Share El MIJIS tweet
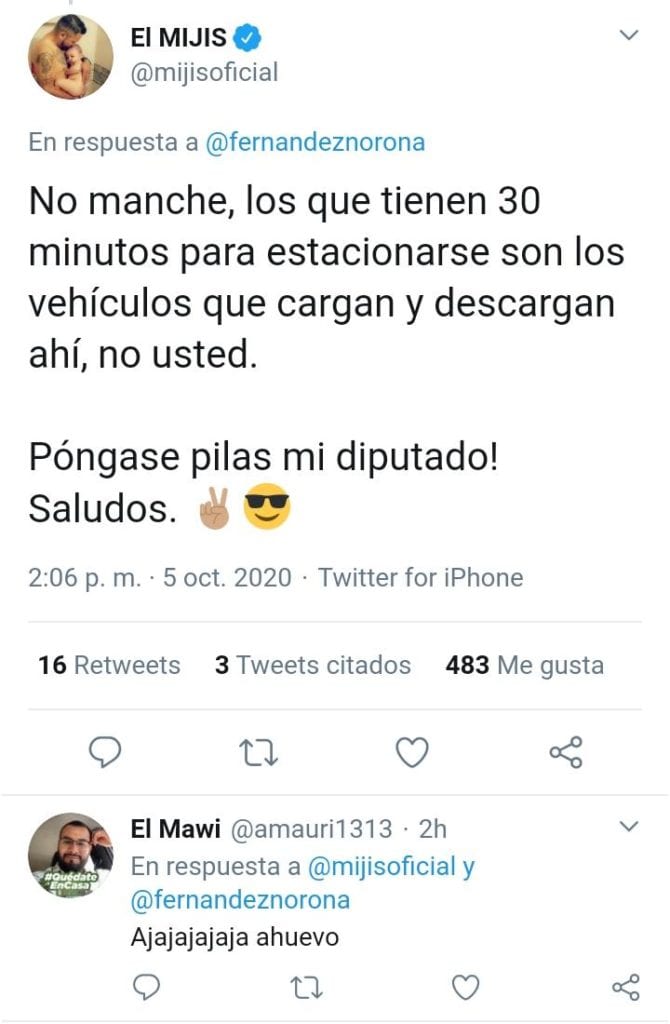This screenshot has height=1024, width=670. (x=566, y=752)
